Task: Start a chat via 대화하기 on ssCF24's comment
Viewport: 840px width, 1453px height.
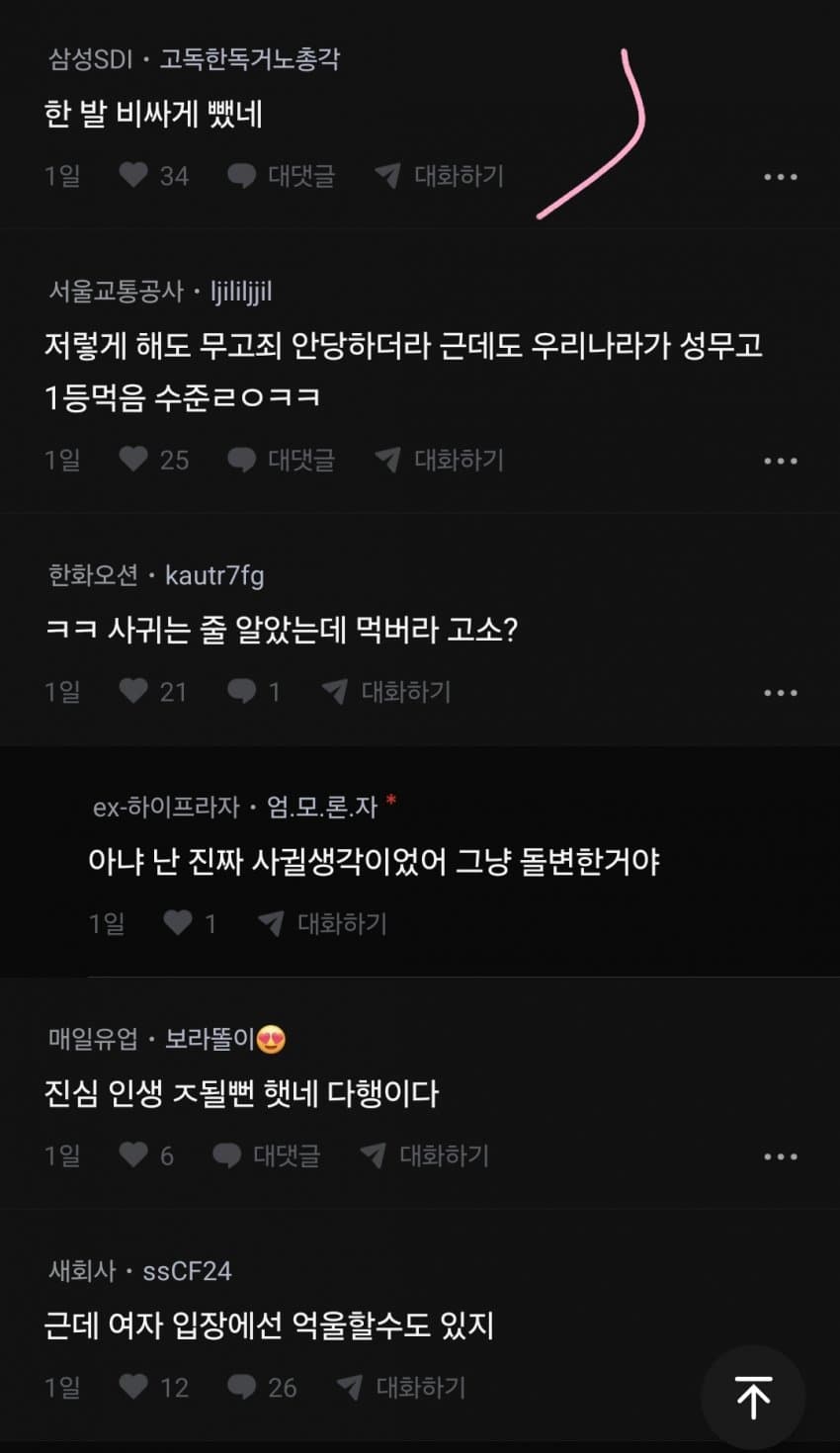Action: click(423, 1387)
